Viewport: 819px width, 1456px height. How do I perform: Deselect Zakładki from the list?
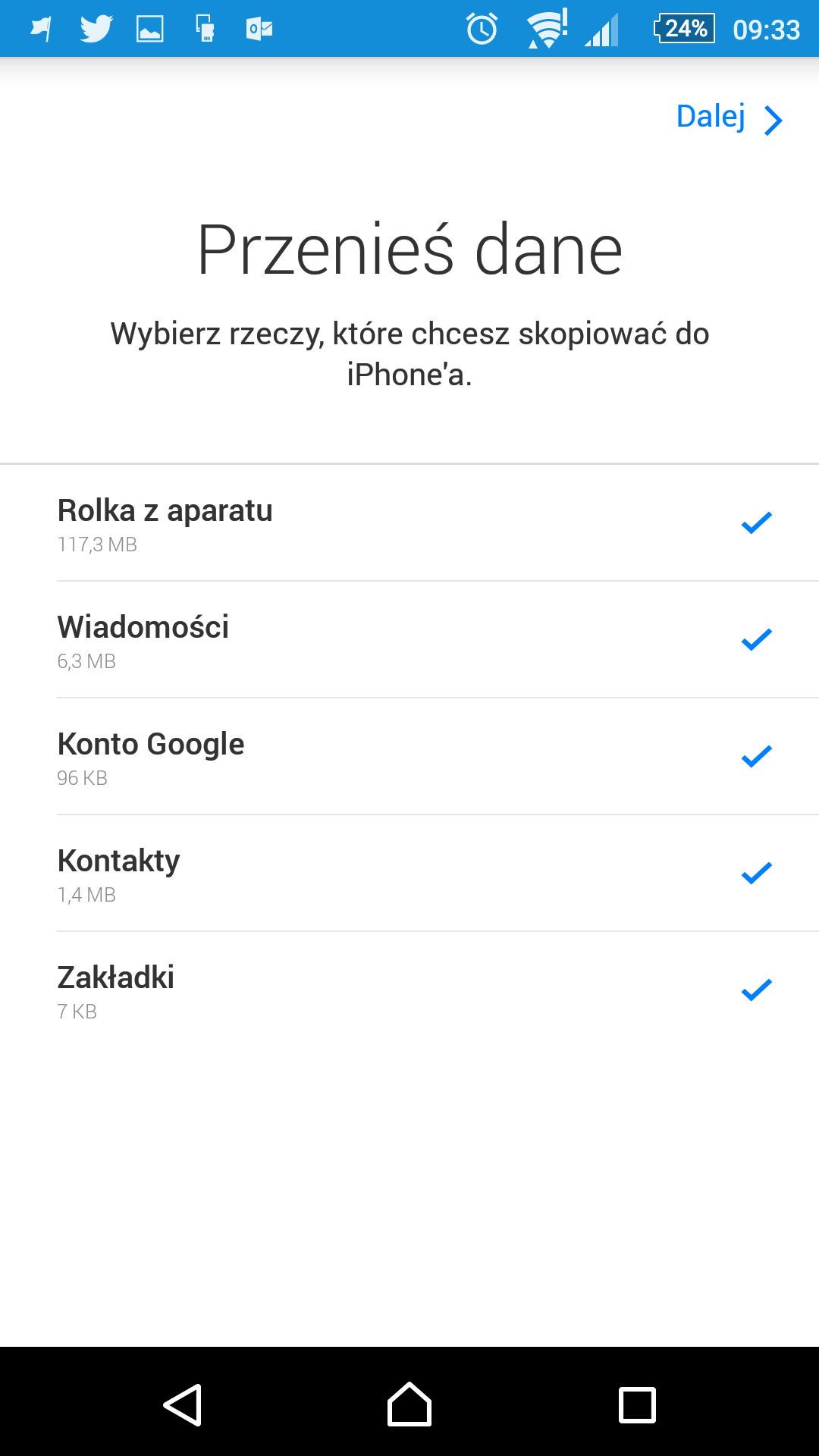tap(409, 990)
